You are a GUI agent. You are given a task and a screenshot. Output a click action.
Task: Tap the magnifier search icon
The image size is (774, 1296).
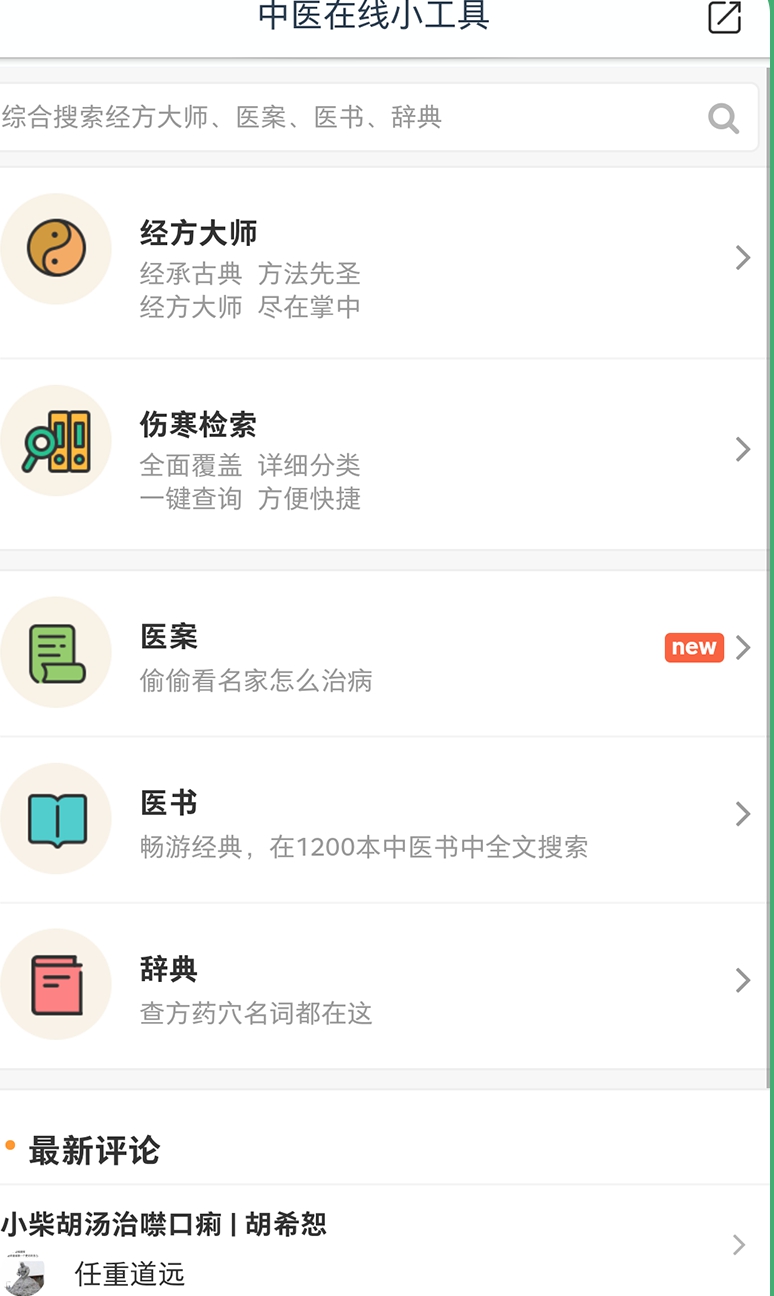click(723, 119)
